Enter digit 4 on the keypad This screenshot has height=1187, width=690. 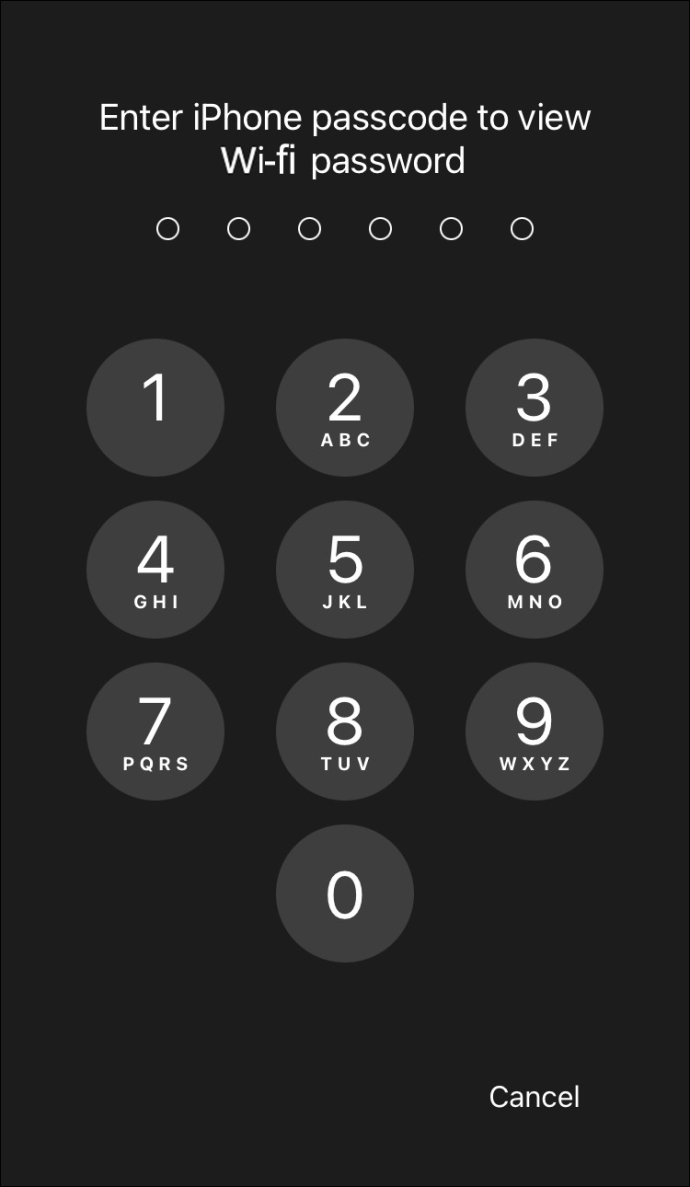pos(155,569)
